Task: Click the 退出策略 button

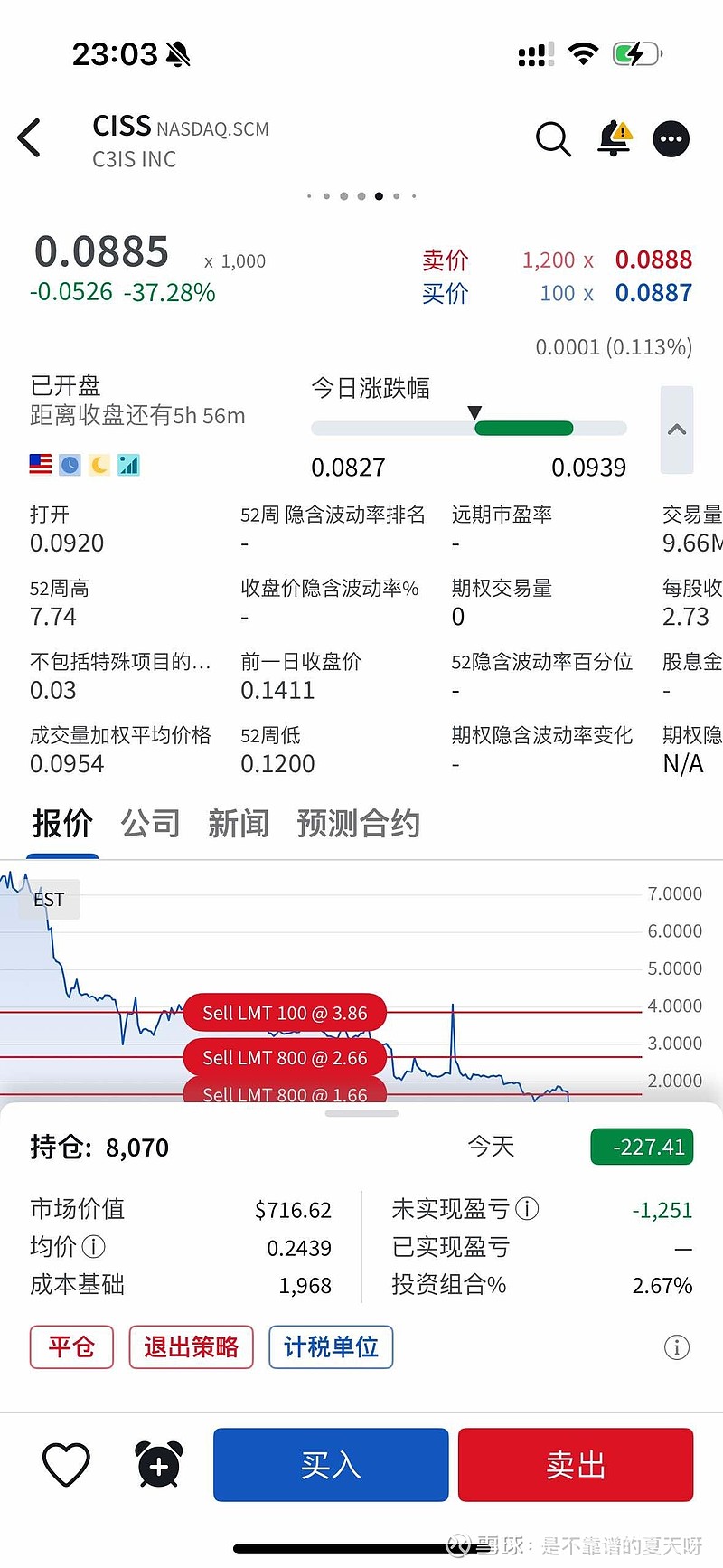Action: (x=191, y=1346)
